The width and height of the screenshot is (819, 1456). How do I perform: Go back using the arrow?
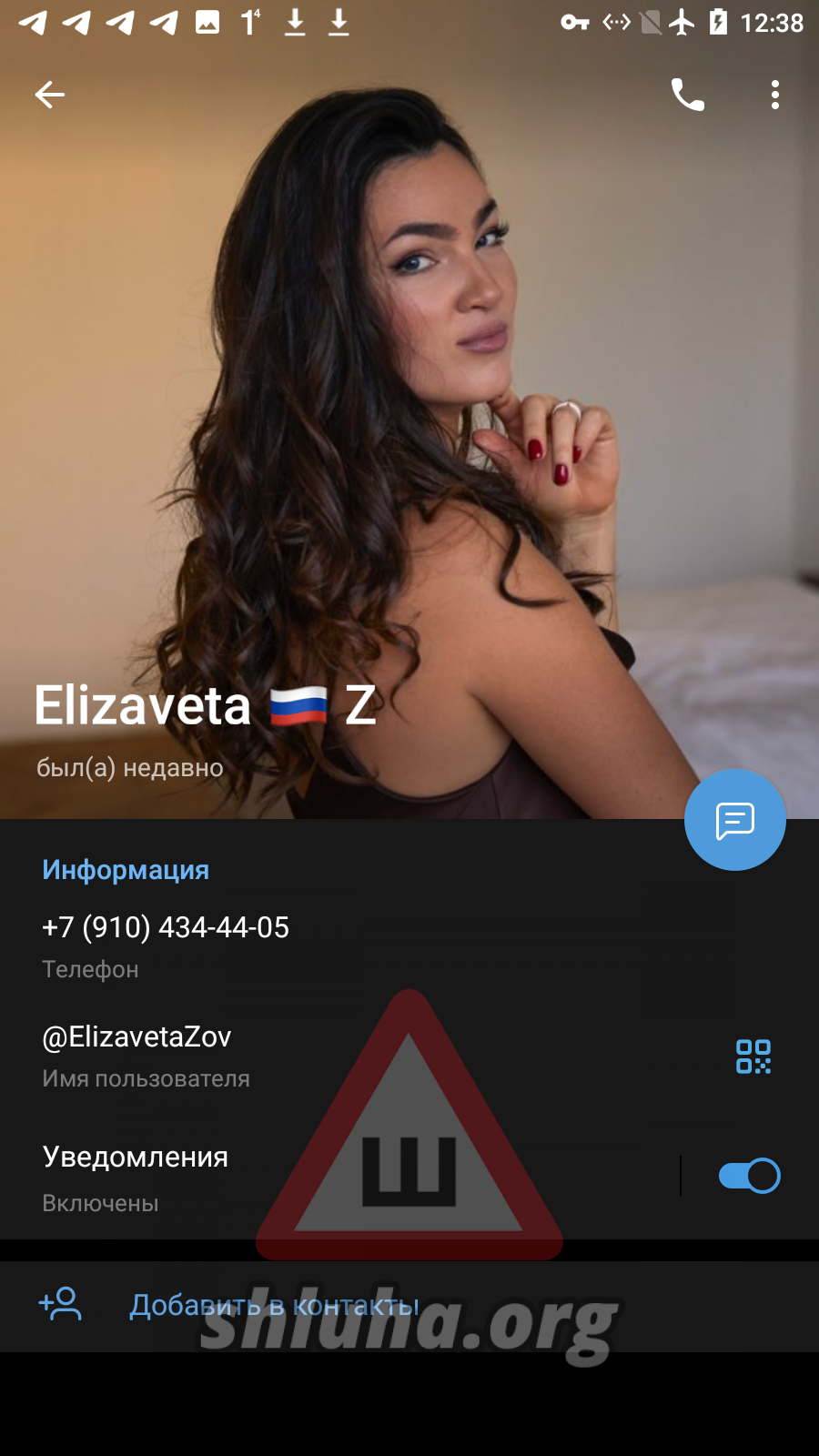click(x=50, y=95)
